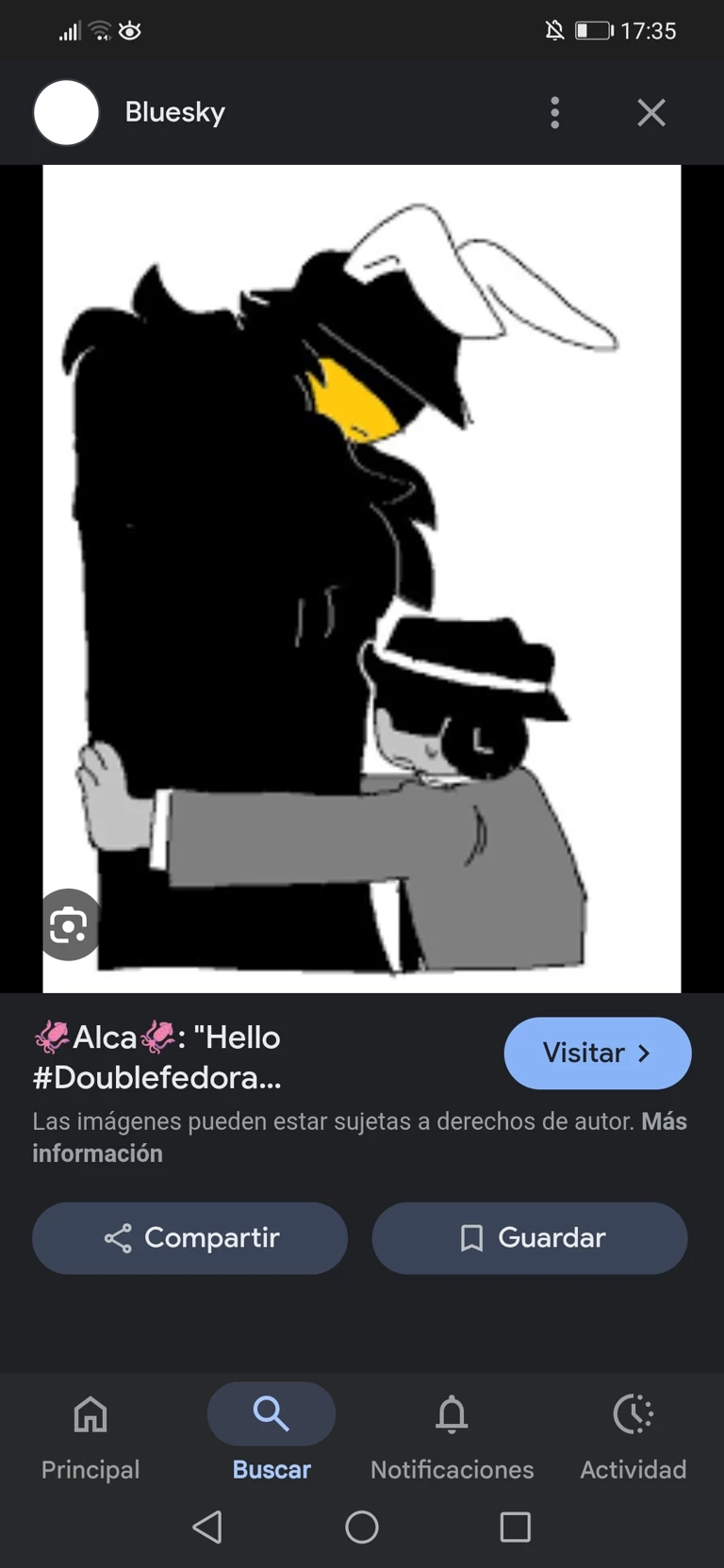This screenshot has height=1568, width=724.
Task: Save the image with Guardar
Action: (x=529, y=1237)
